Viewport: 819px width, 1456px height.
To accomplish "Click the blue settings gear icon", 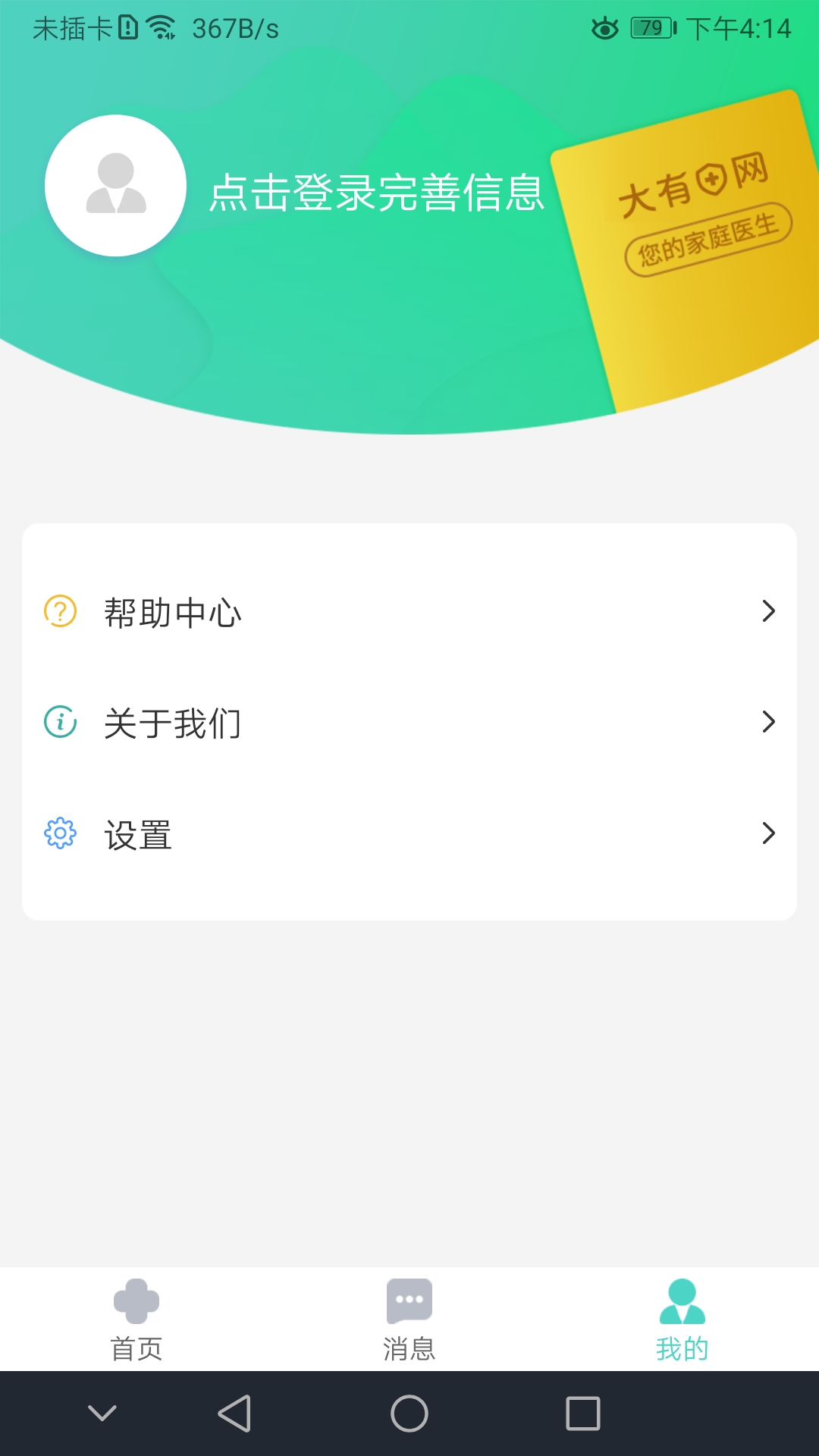I will pos(59,834).
